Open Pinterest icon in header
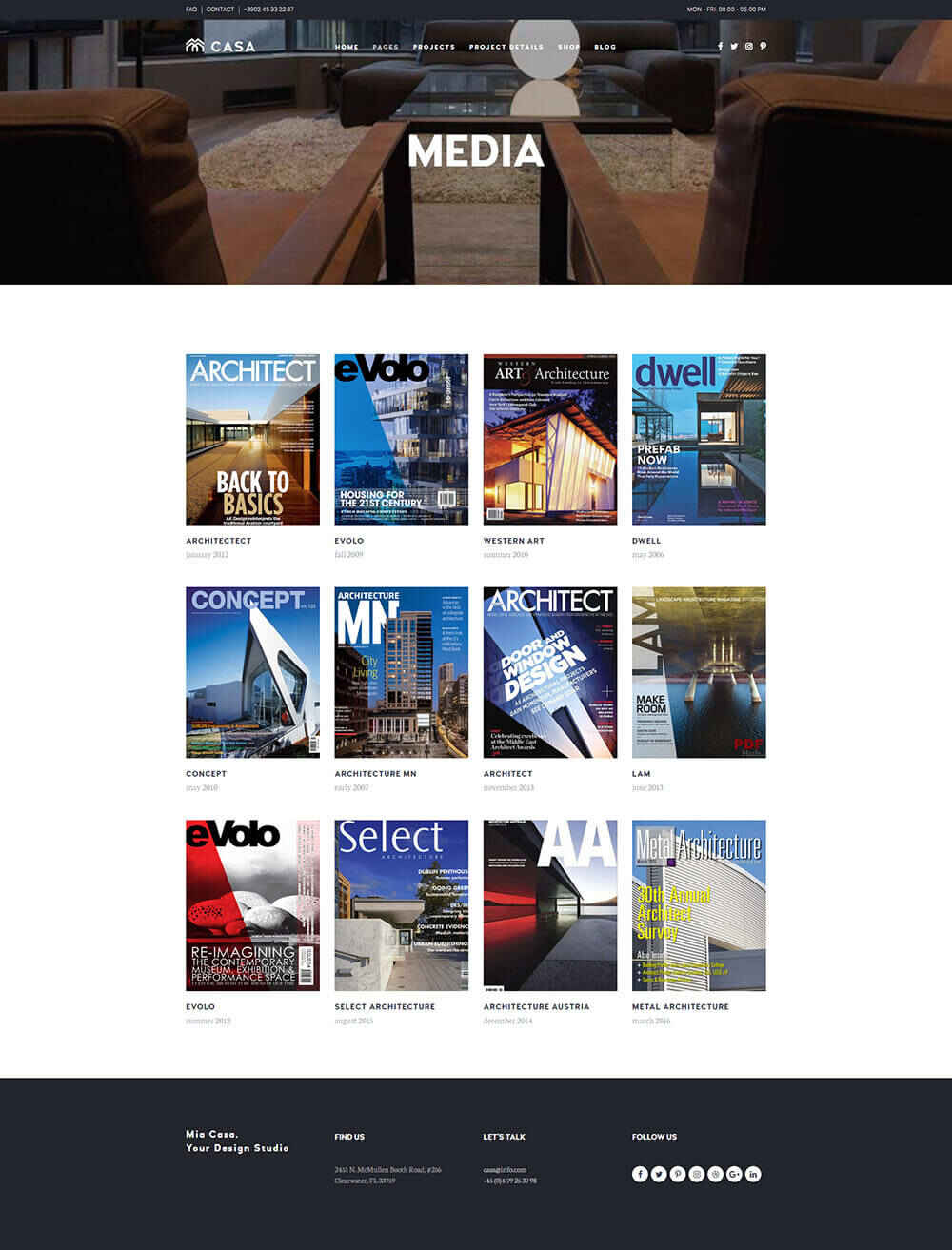The height and width of the screenshot is (1250, 952). point(763,46)
